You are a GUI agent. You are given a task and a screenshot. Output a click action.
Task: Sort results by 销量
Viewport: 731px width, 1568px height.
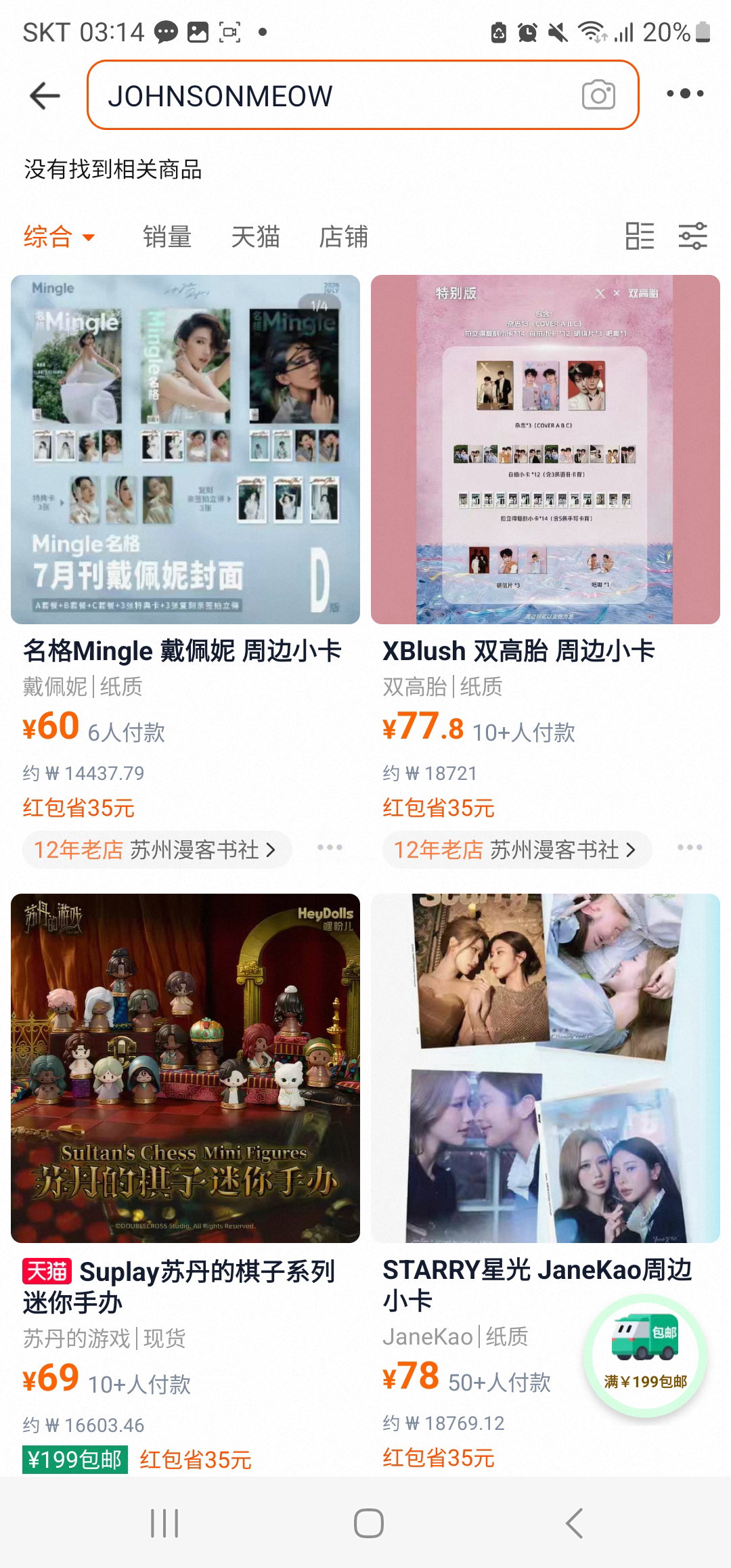point(167,237)
